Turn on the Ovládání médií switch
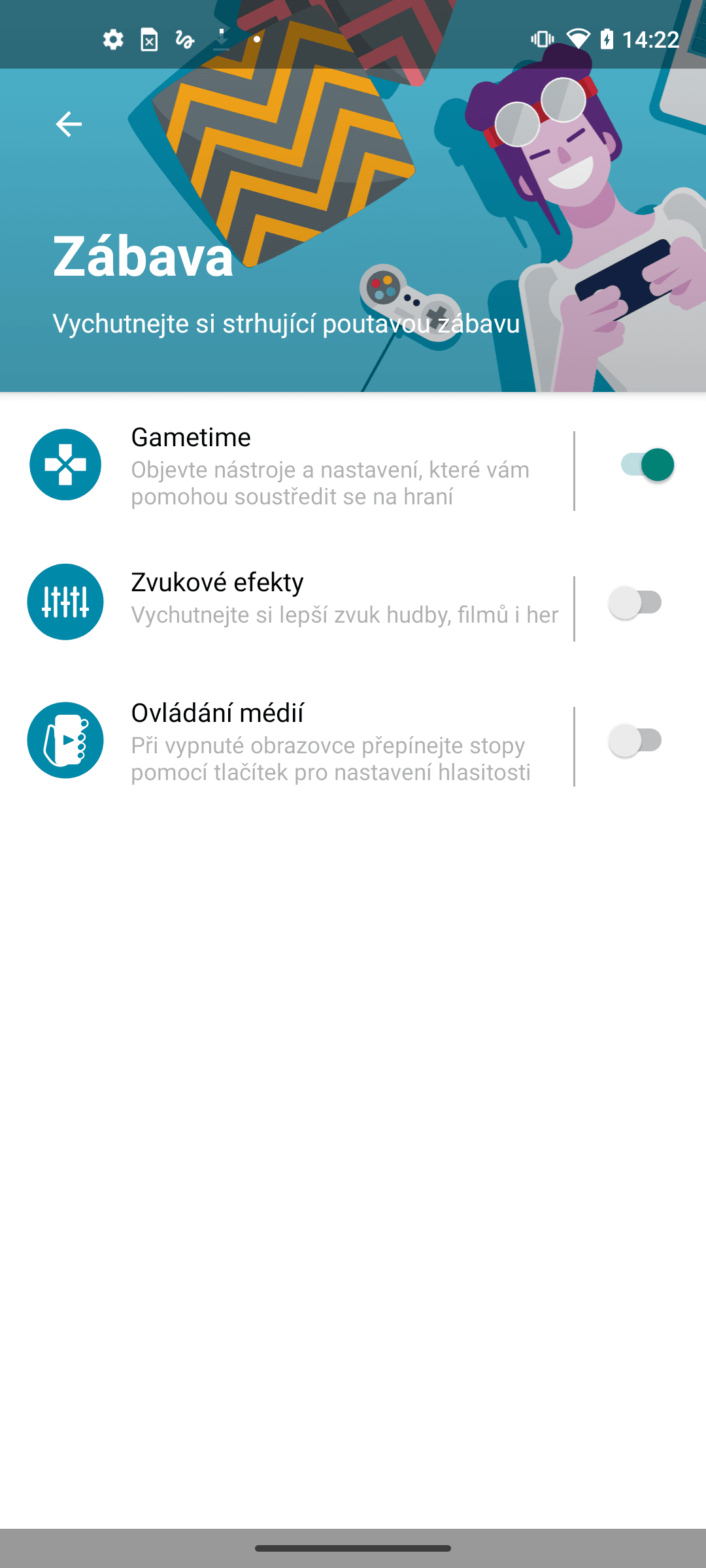This screenshot has height=1568, width=706. (635, 741)
